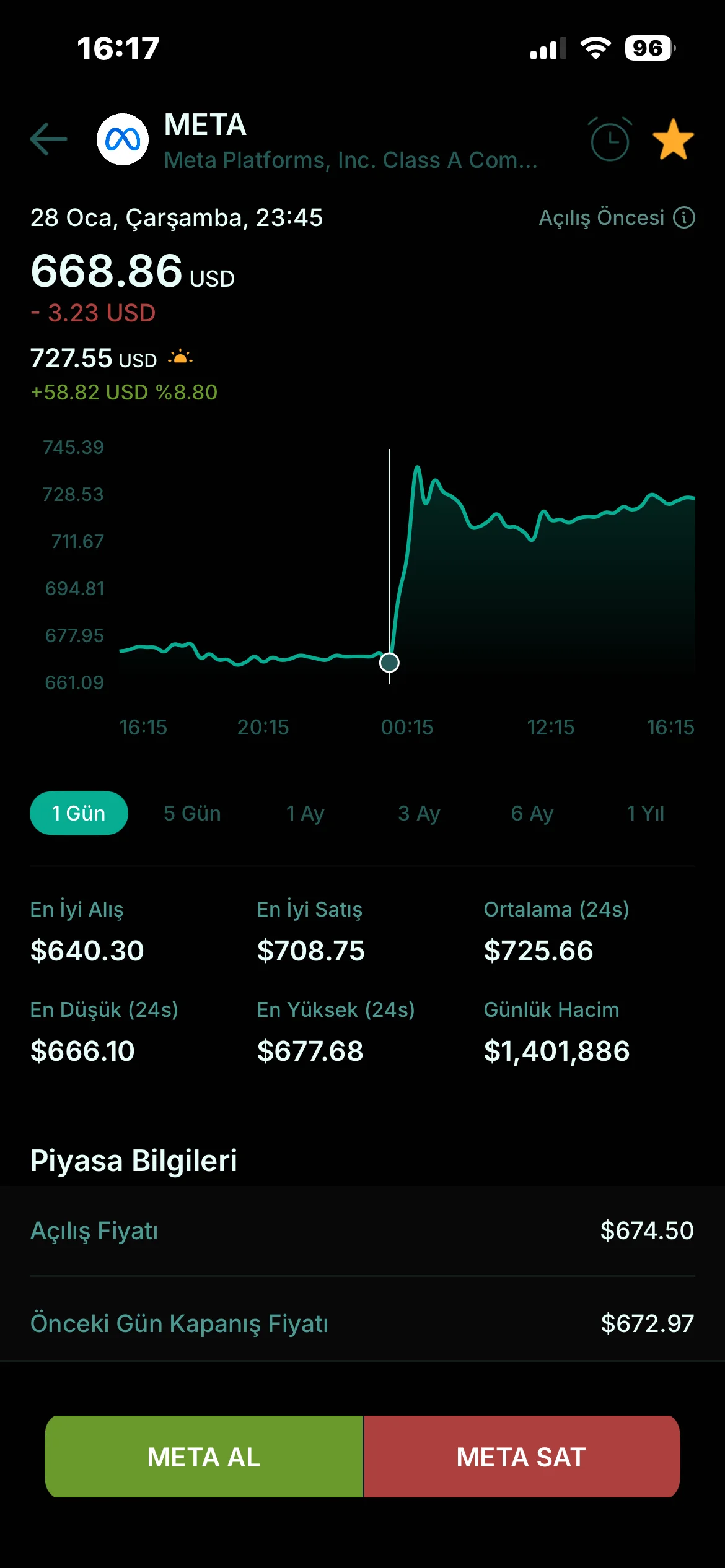Show the 6 Ay chart range
Image resolution: width=725 pixels, height=1568 pixels.
pyautogui.click(x=532, y=813)
